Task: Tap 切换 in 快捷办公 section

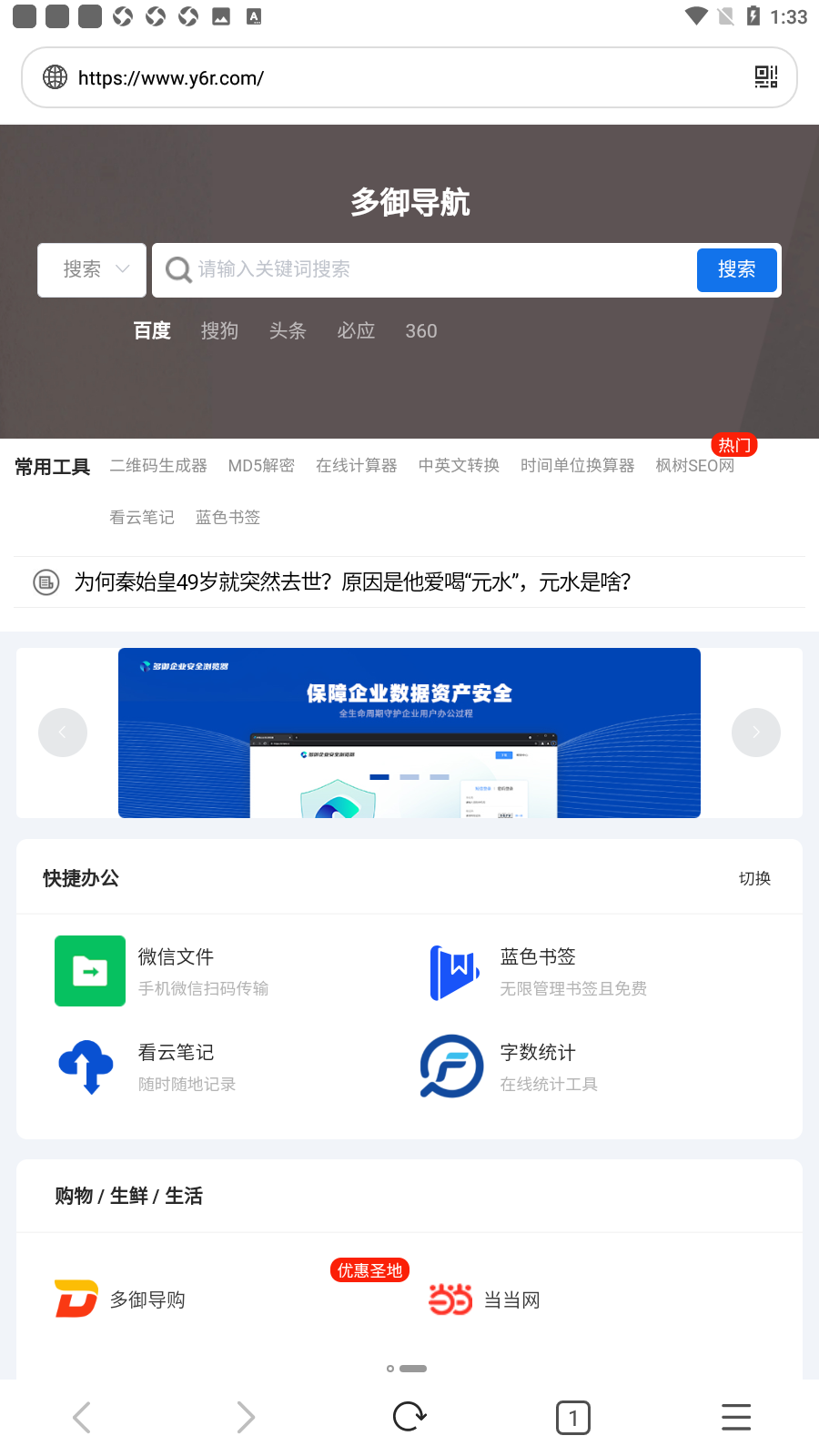Action: [x=754, y=878]
